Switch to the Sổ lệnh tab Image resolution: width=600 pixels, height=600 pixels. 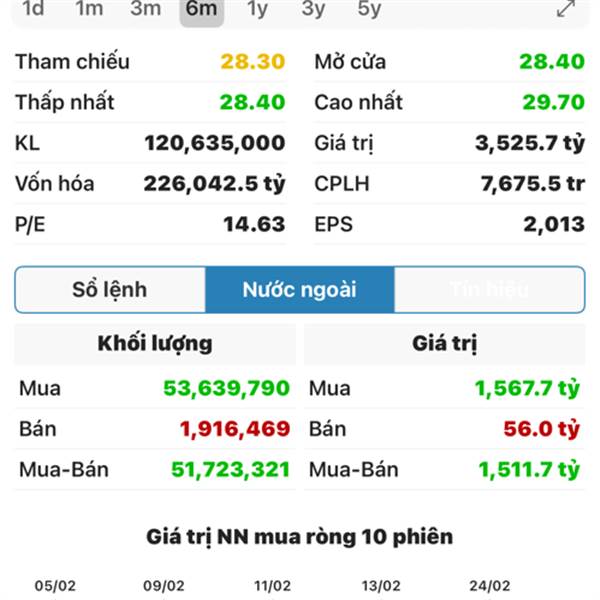pos(110,290)
